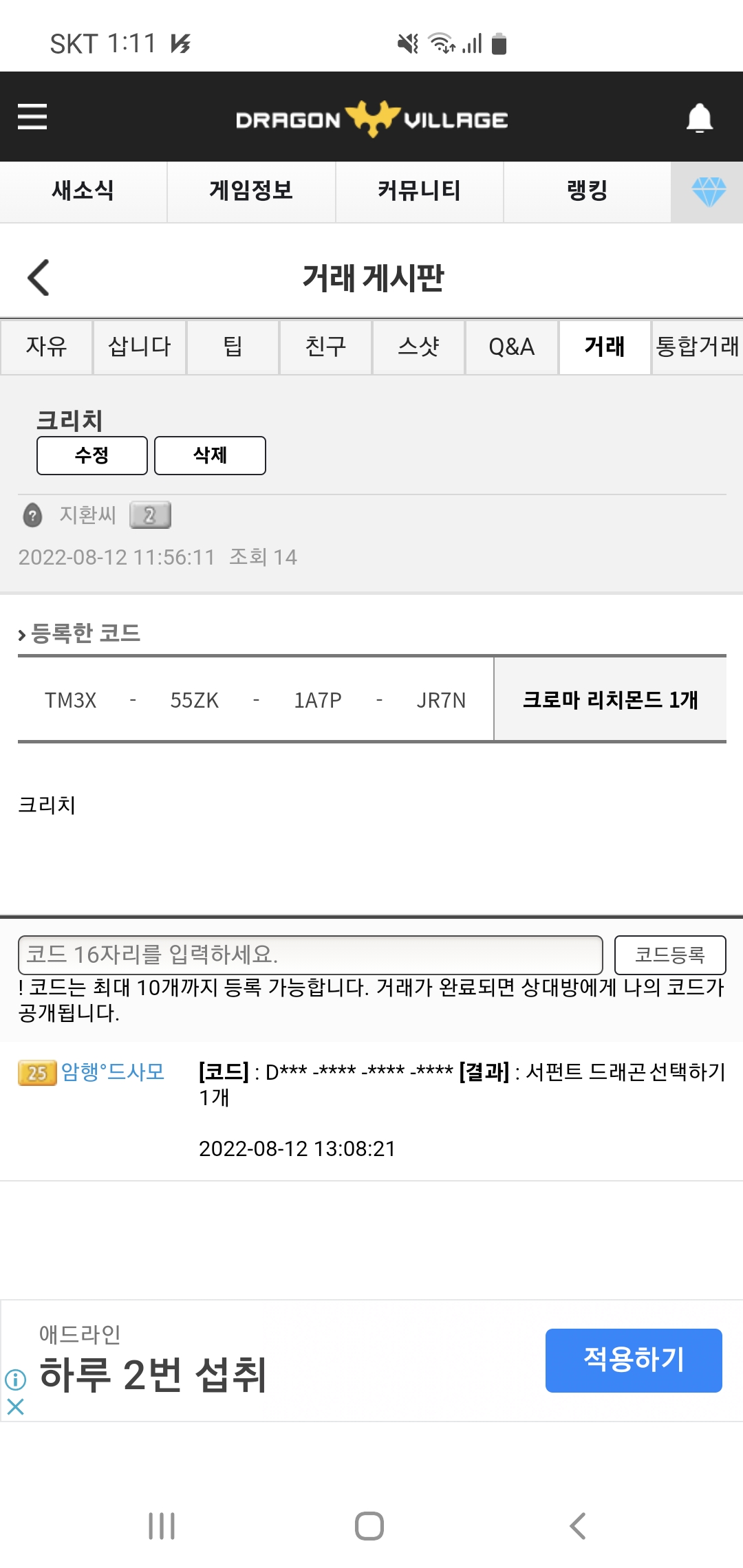This screenshot has width=743, height=1568.
Task: Select the 삽니다 board tab
Action: point(140,347)
